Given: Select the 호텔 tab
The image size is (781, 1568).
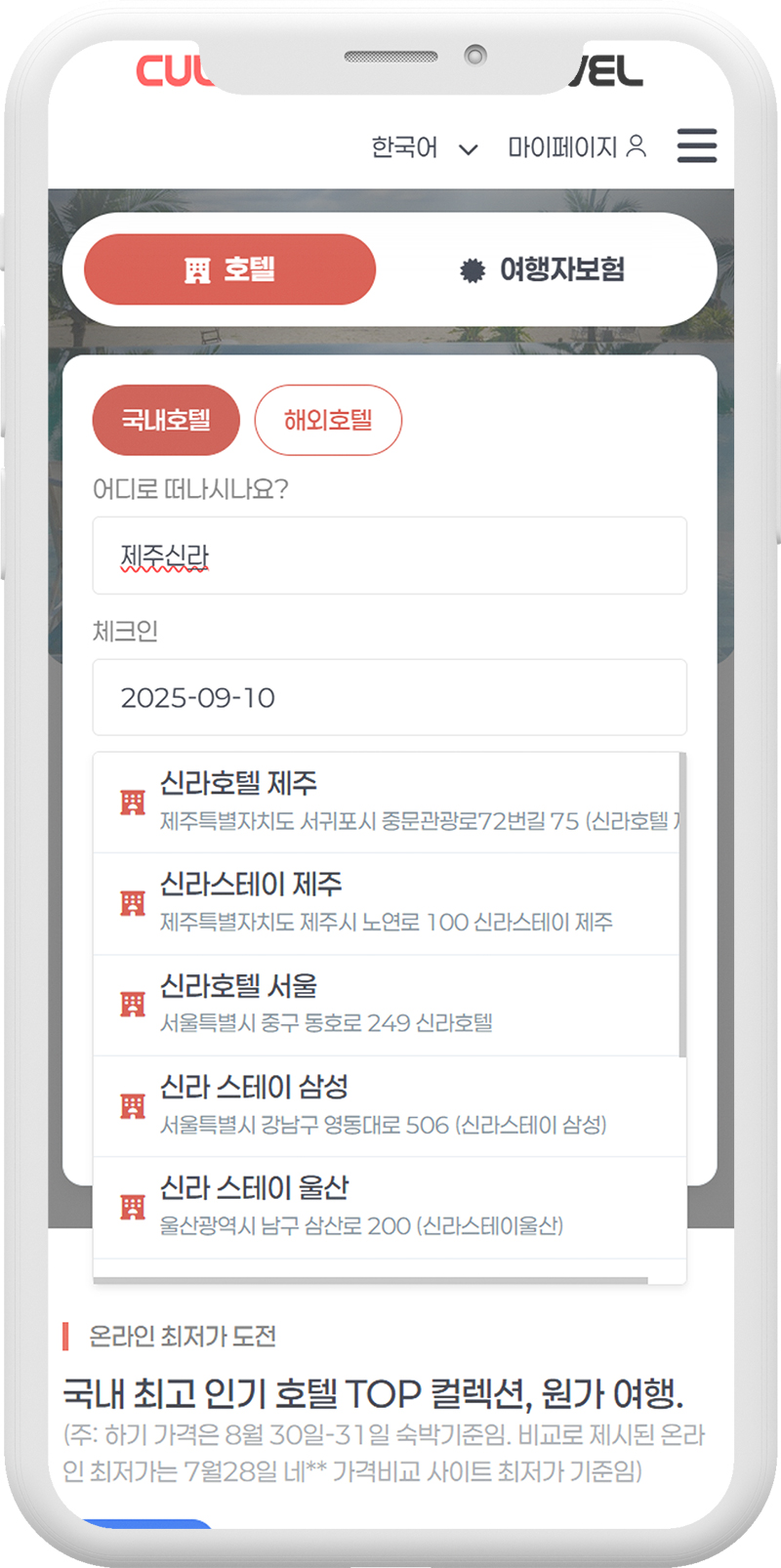Looking at the screenshot, I should click(x=230, y=269).
